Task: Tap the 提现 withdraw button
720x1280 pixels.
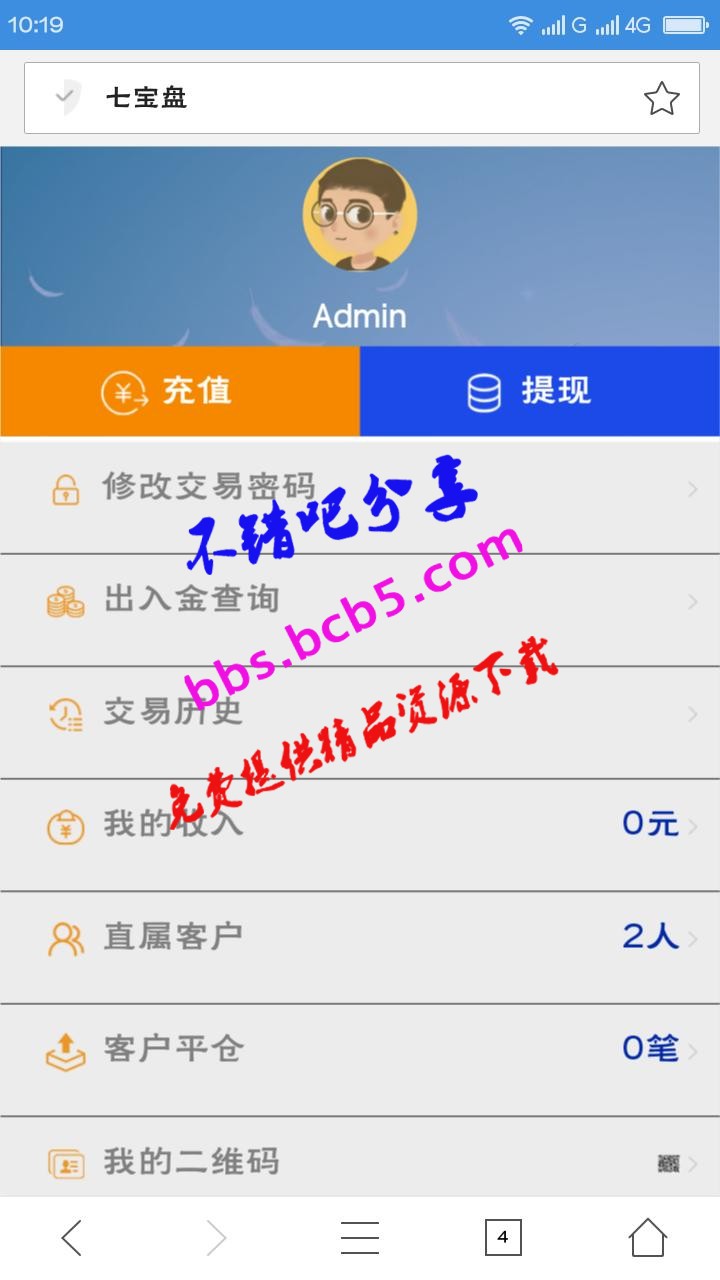Action: [x=540, y=391]
